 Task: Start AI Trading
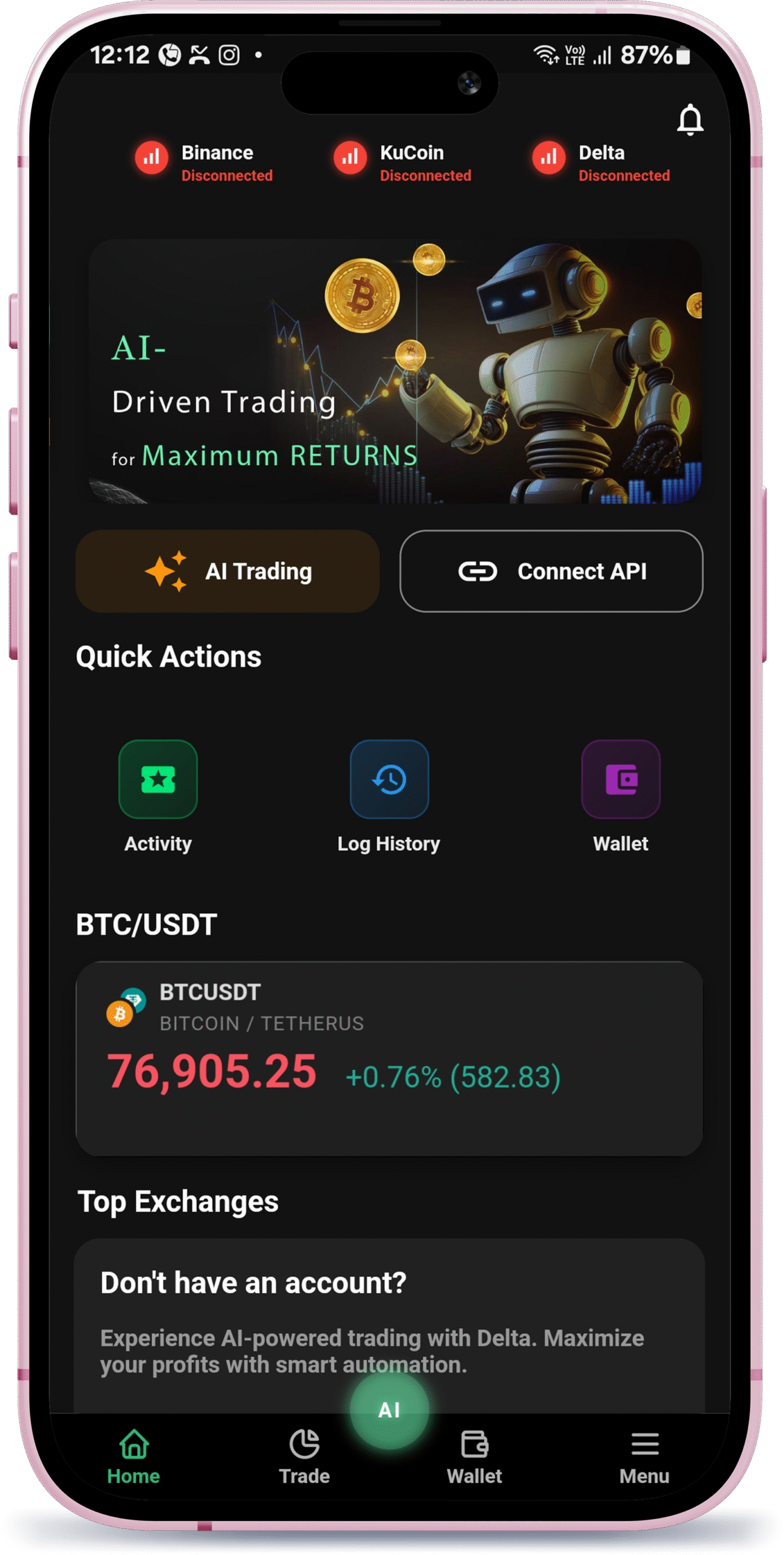click(227, 570)
